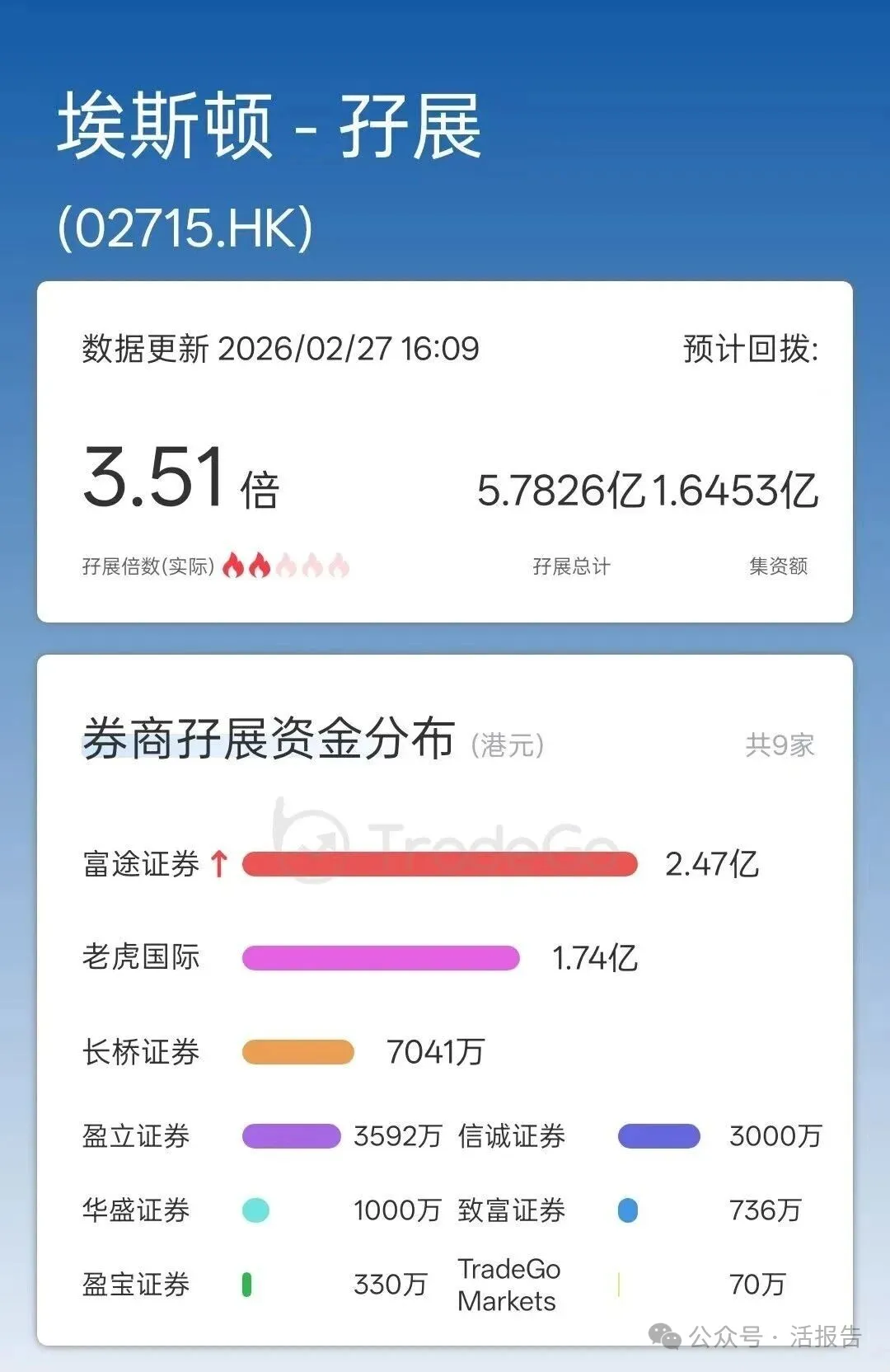Tap the TradeGo Markets thin bar segment
The width and height of the screenshot is (890, 1372).
click(x=620, y=1285)
